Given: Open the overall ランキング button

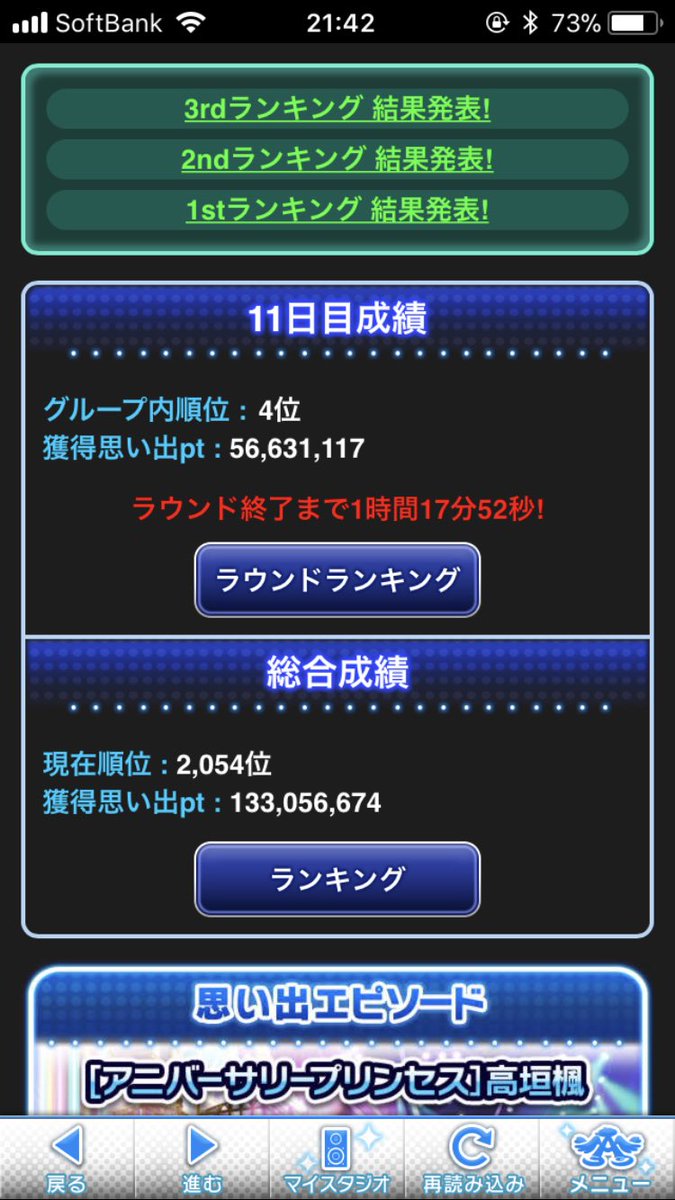Looking at the screenshot, I should 337,879.
